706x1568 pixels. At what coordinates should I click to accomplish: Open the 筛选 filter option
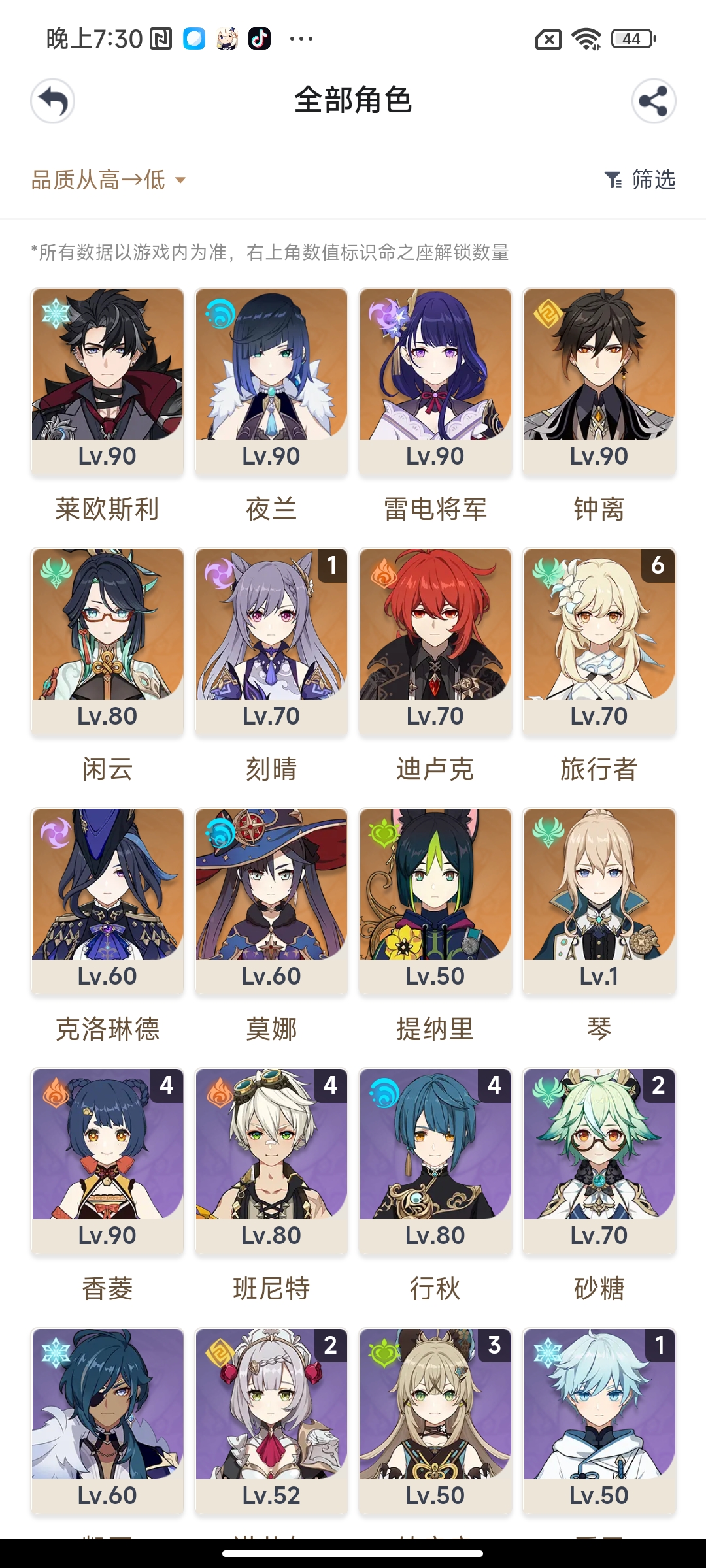pos(640,180)
